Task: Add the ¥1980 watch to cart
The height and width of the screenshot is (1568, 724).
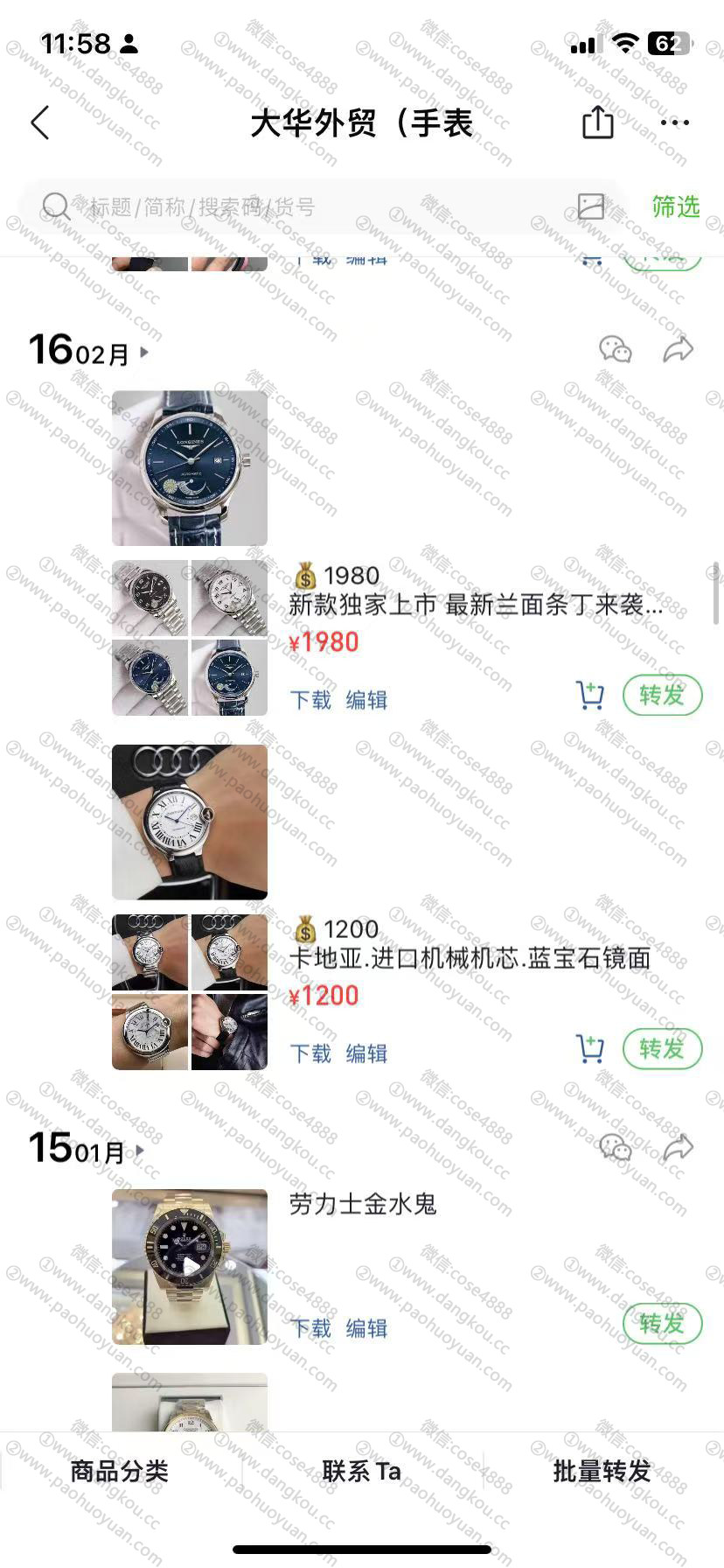Action: (590, 696)
